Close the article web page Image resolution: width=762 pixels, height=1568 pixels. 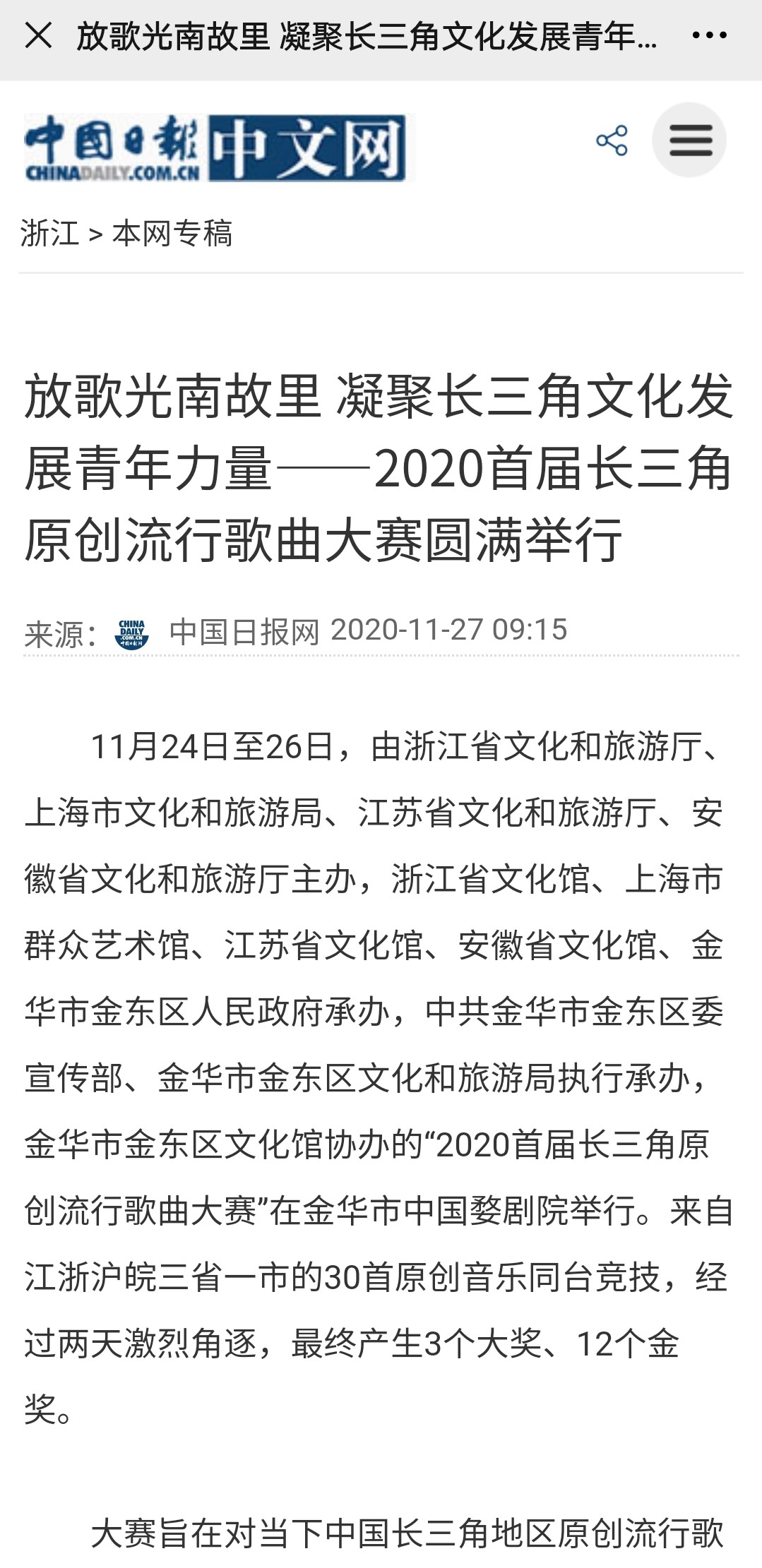[x=38, y=35]
